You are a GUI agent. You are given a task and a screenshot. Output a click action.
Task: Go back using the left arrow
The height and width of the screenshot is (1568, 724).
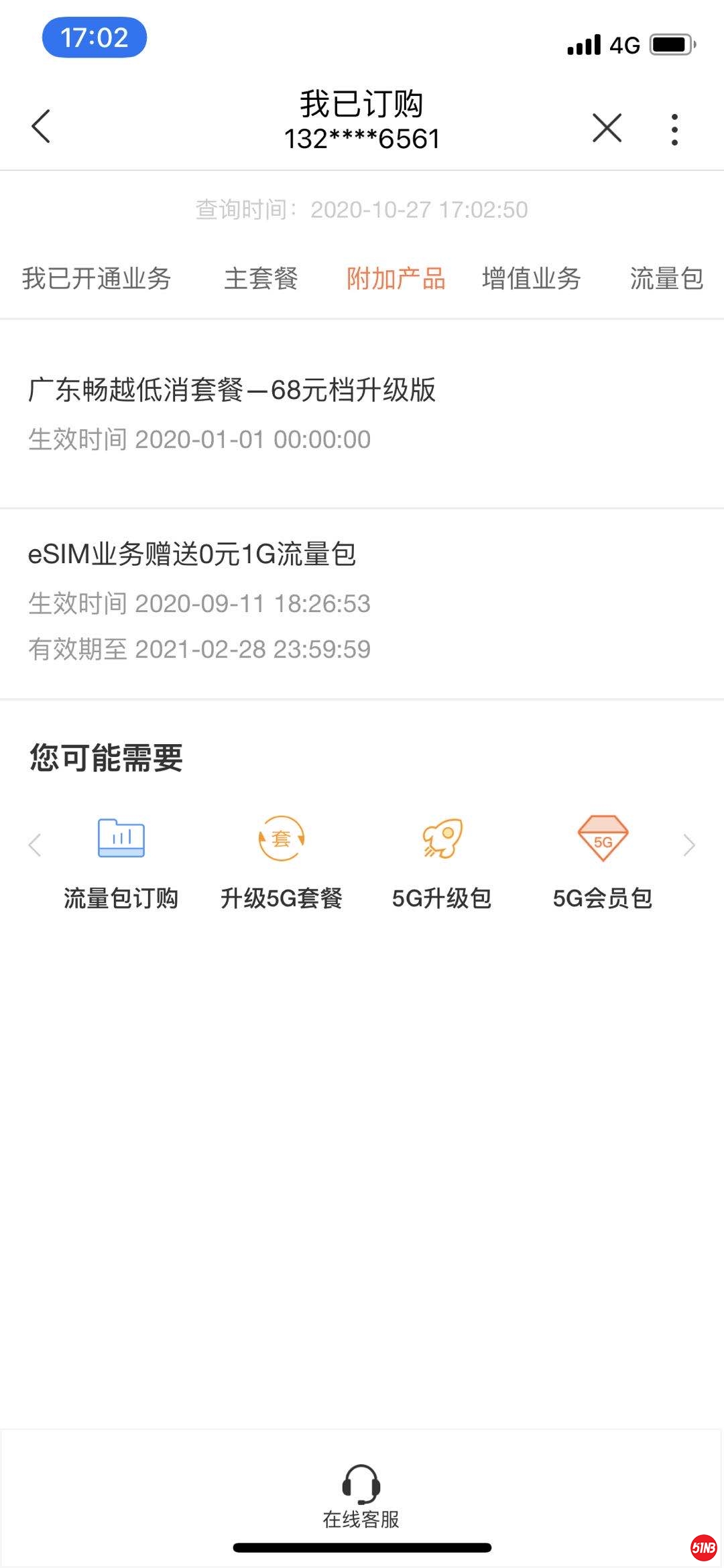[x=42, y=126]
